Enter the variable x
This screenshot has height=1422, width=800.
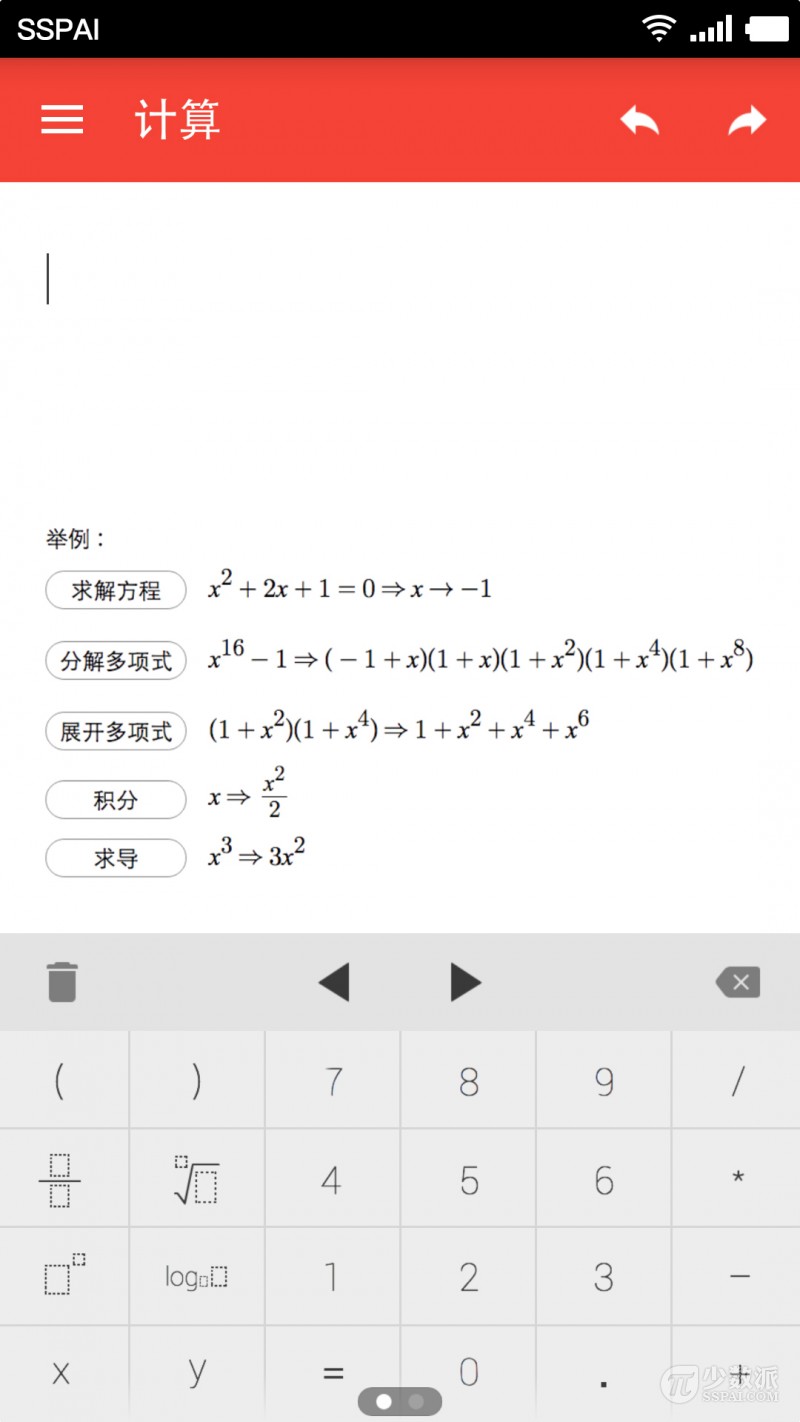pyautogui.click(x=61, y=1372)
